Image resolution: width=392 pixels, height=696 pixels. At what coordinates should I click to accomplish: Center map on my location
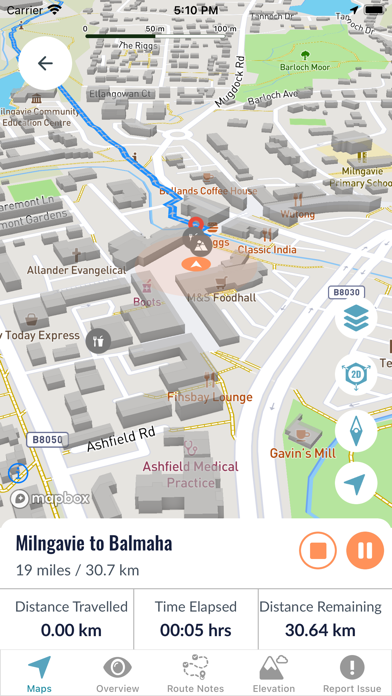coord(356,483)
